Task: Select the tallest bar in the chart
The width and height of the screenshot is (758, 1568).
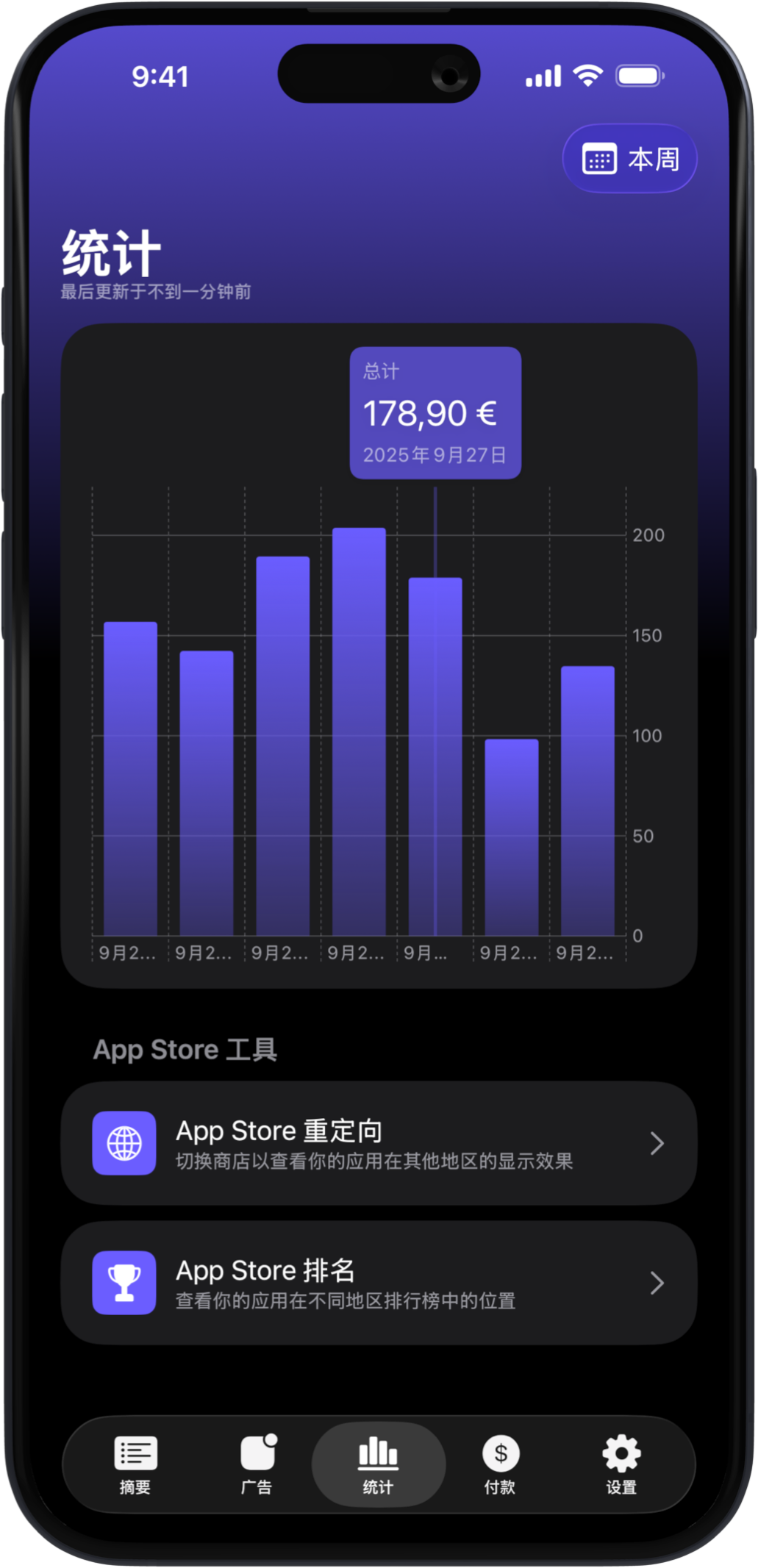Action: [x=359, y=731]
